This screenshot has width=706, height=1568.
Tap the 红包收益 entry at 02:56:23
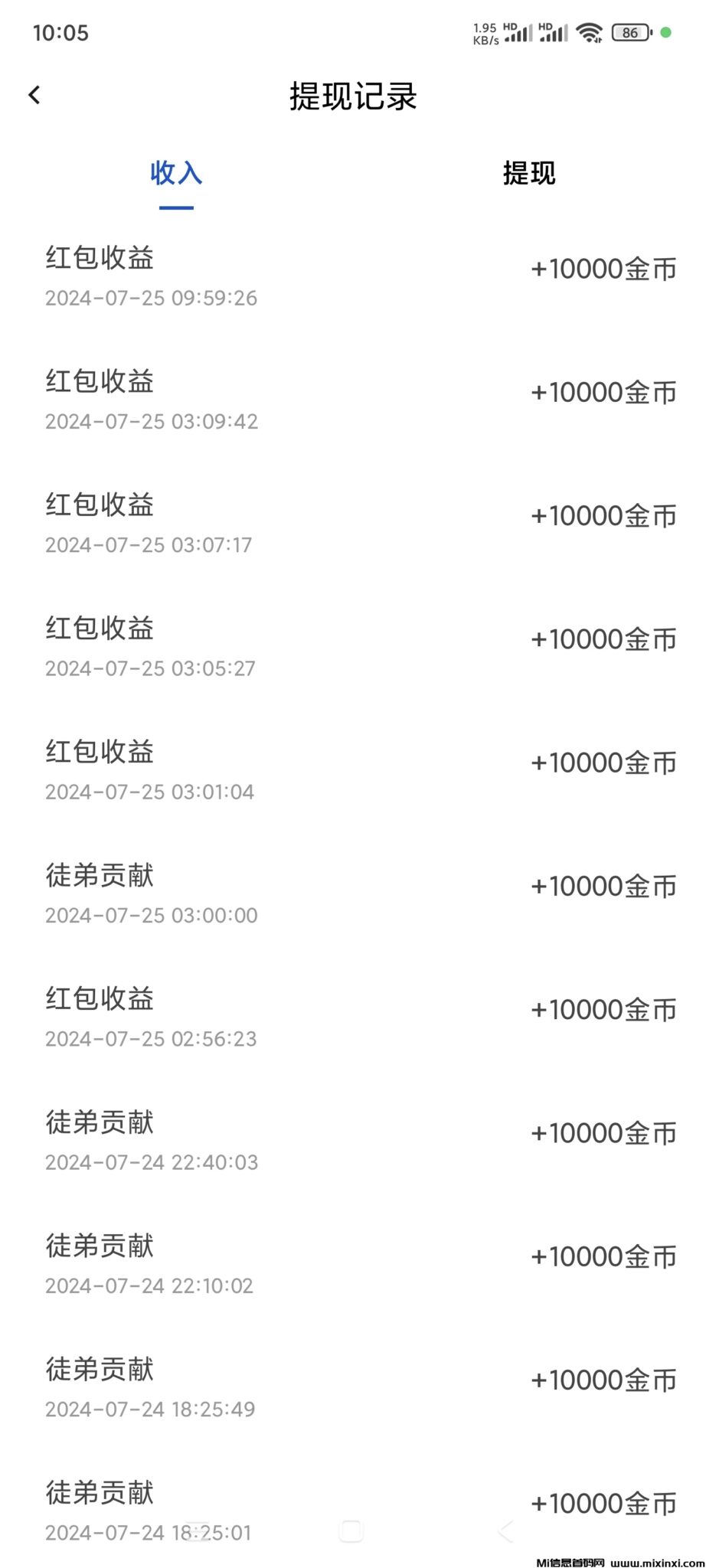point(100,998)
